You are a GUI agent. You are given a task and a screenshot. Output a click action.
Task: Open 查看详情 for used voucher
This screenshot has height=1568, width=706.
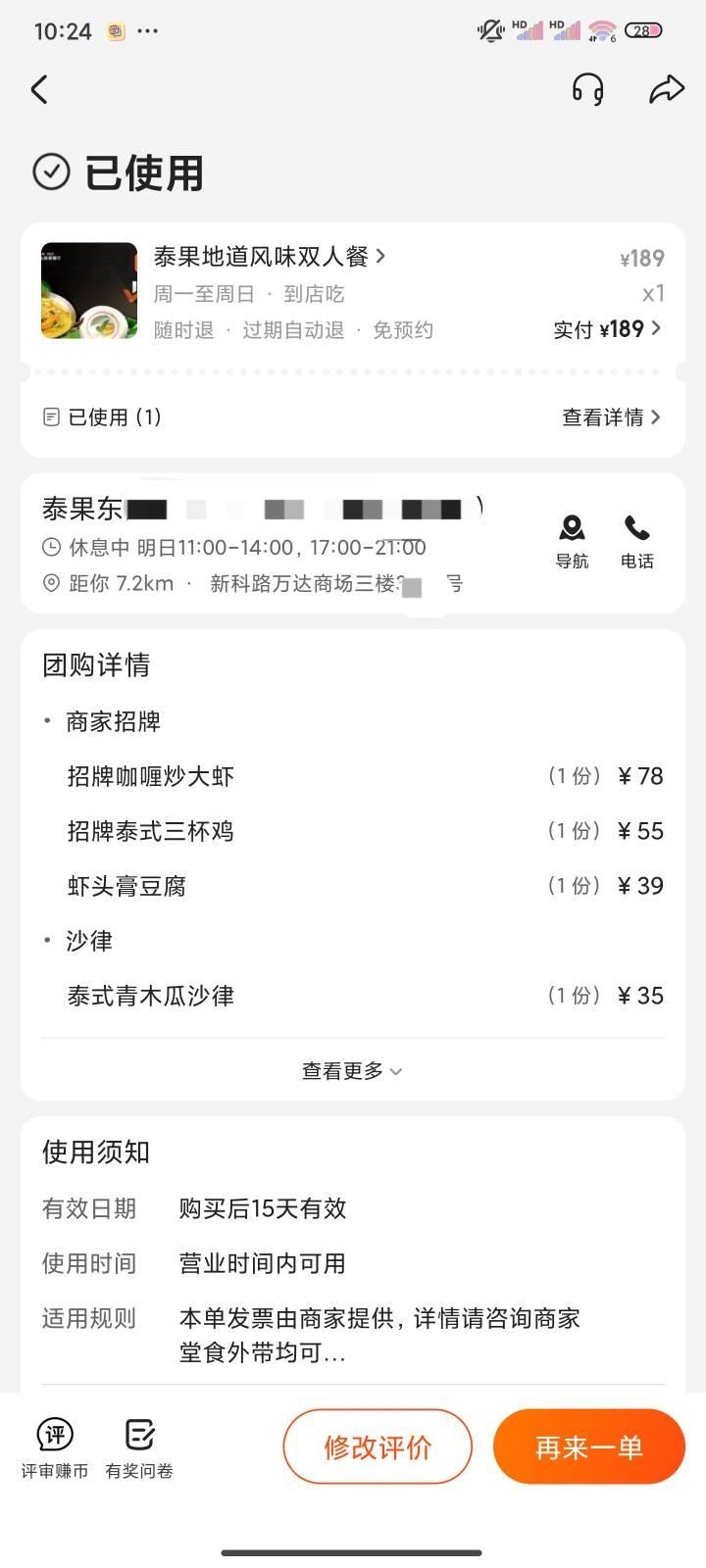pyautogui.click(x=611, y=417)
